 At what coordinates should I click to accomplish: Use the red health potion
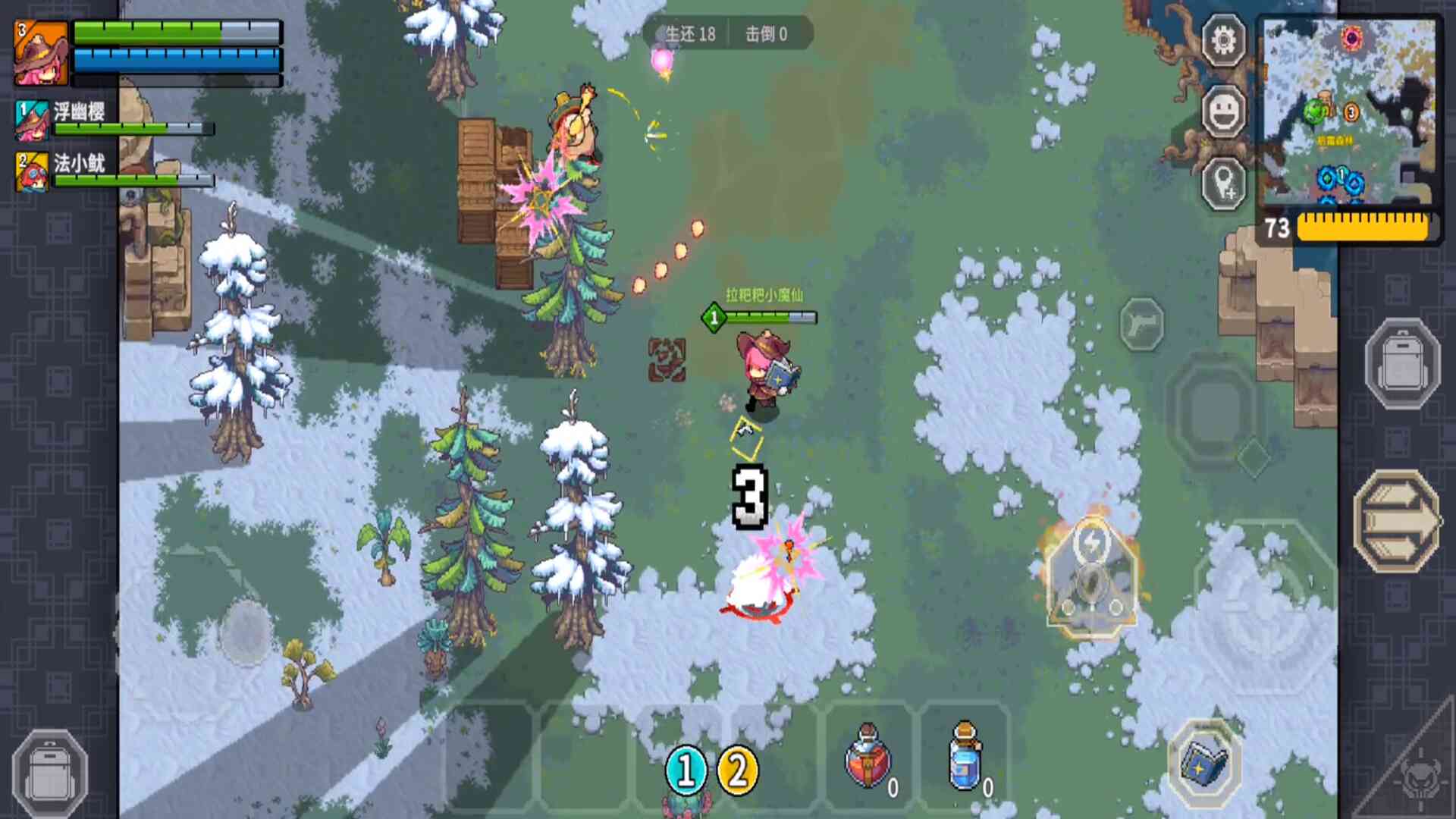click(868, 758)
